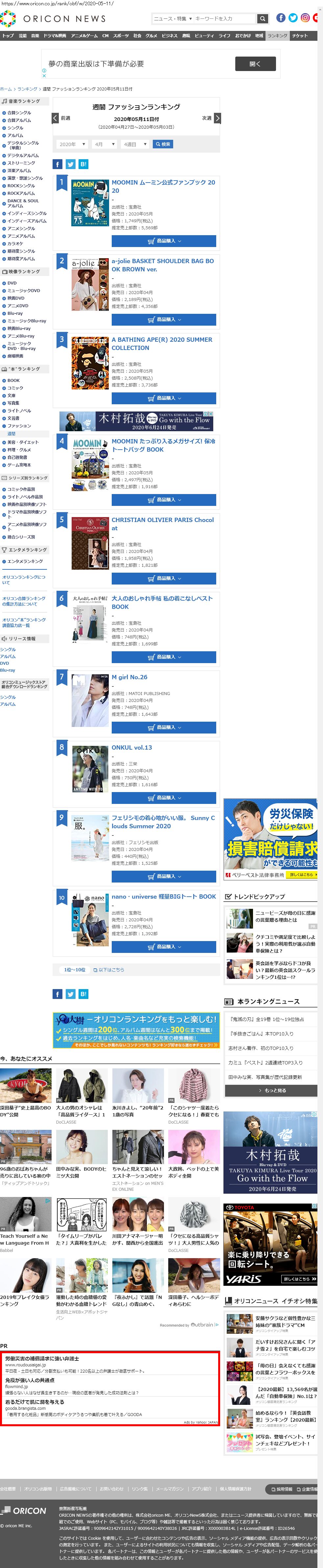323x1568 pixels.
Task: Open A BATHING APE(R) 2020 SUMMER COLLECTION
Action: point(162,343)
